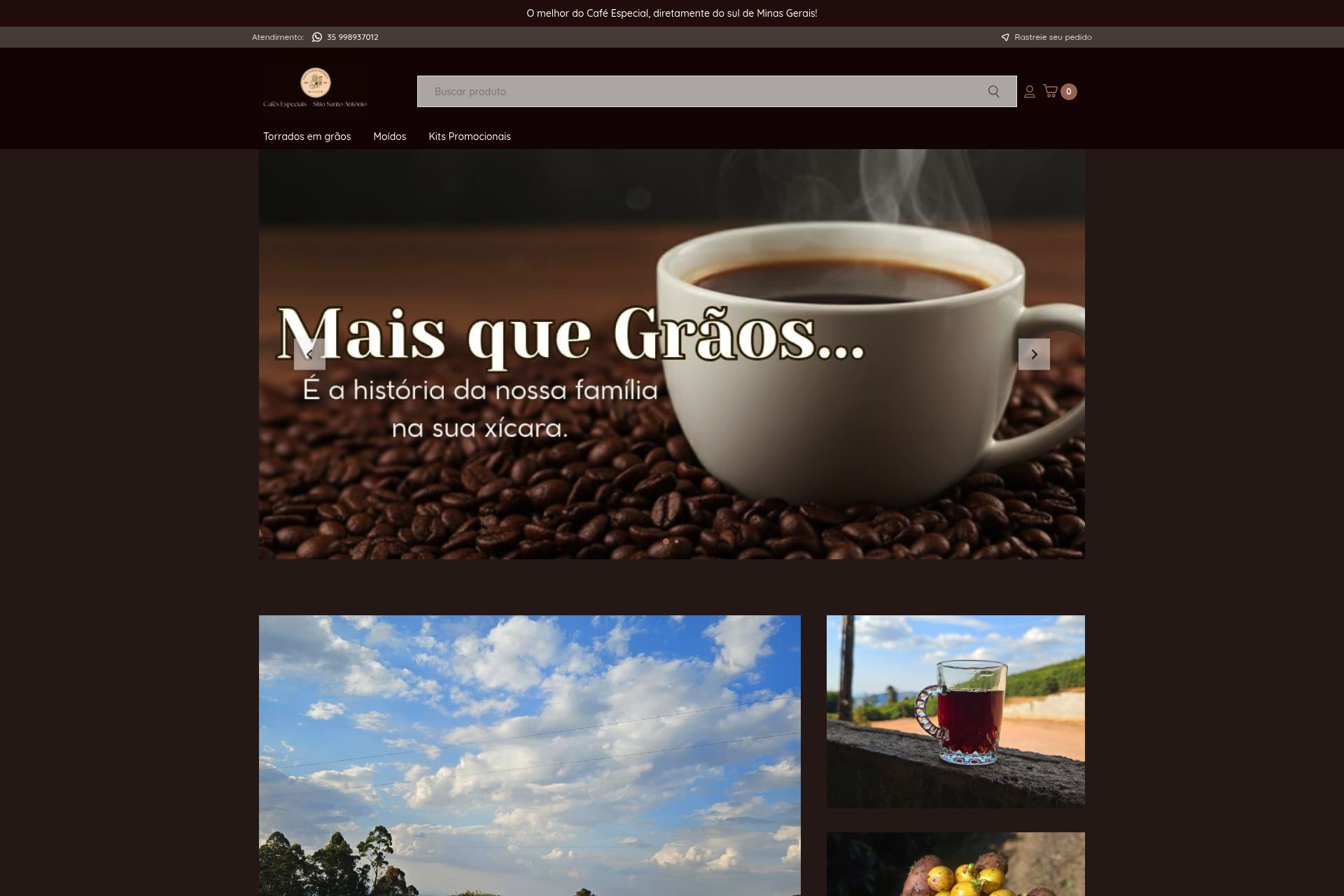Open the Torrados em grãos category
Image resolution: width=1344 pixels, height=896 pixels.
click(x=307, y=136)
